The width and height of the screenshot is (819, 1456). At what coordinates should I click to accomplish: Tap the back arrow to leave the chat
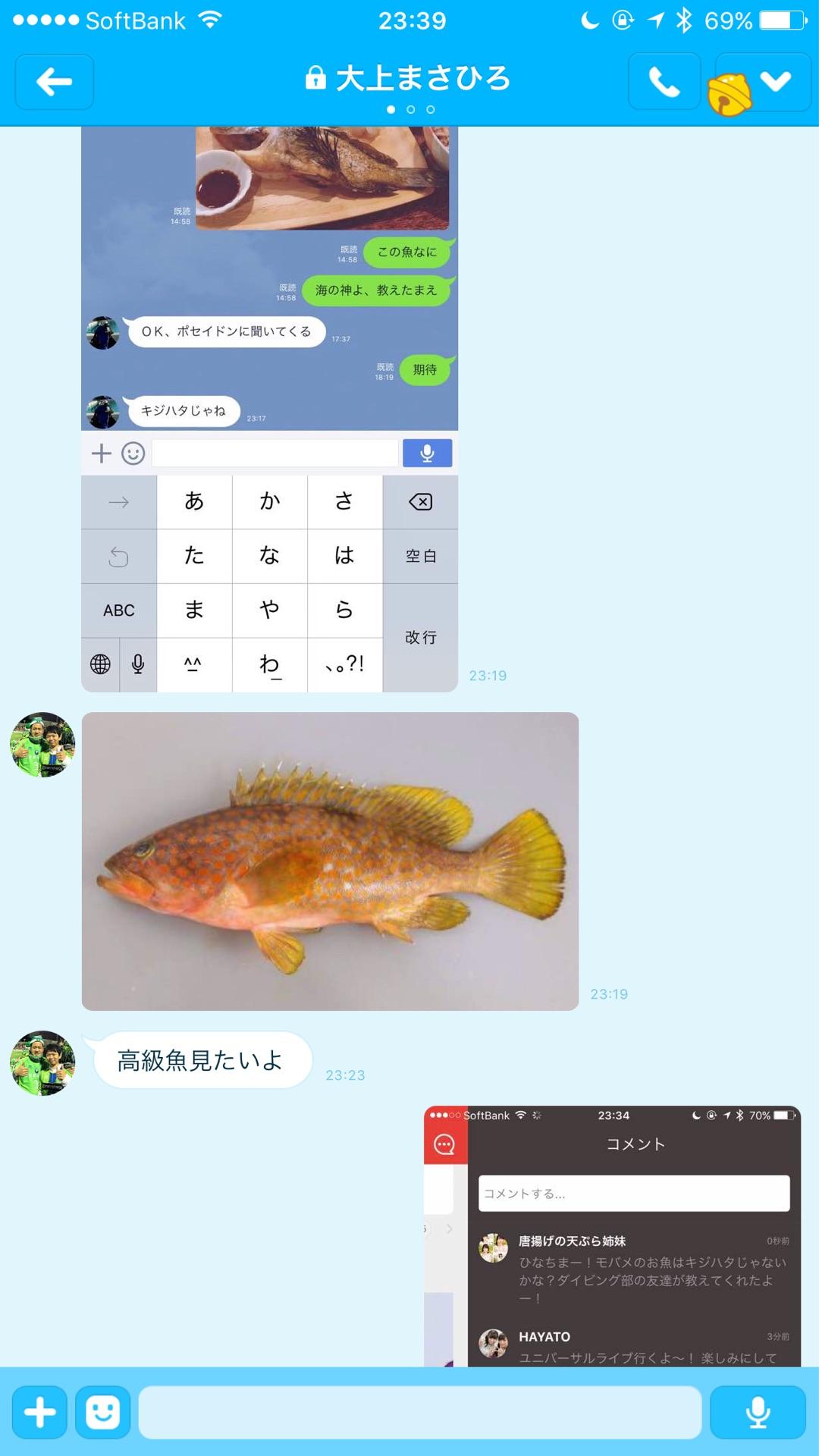[x=53, y=81]
